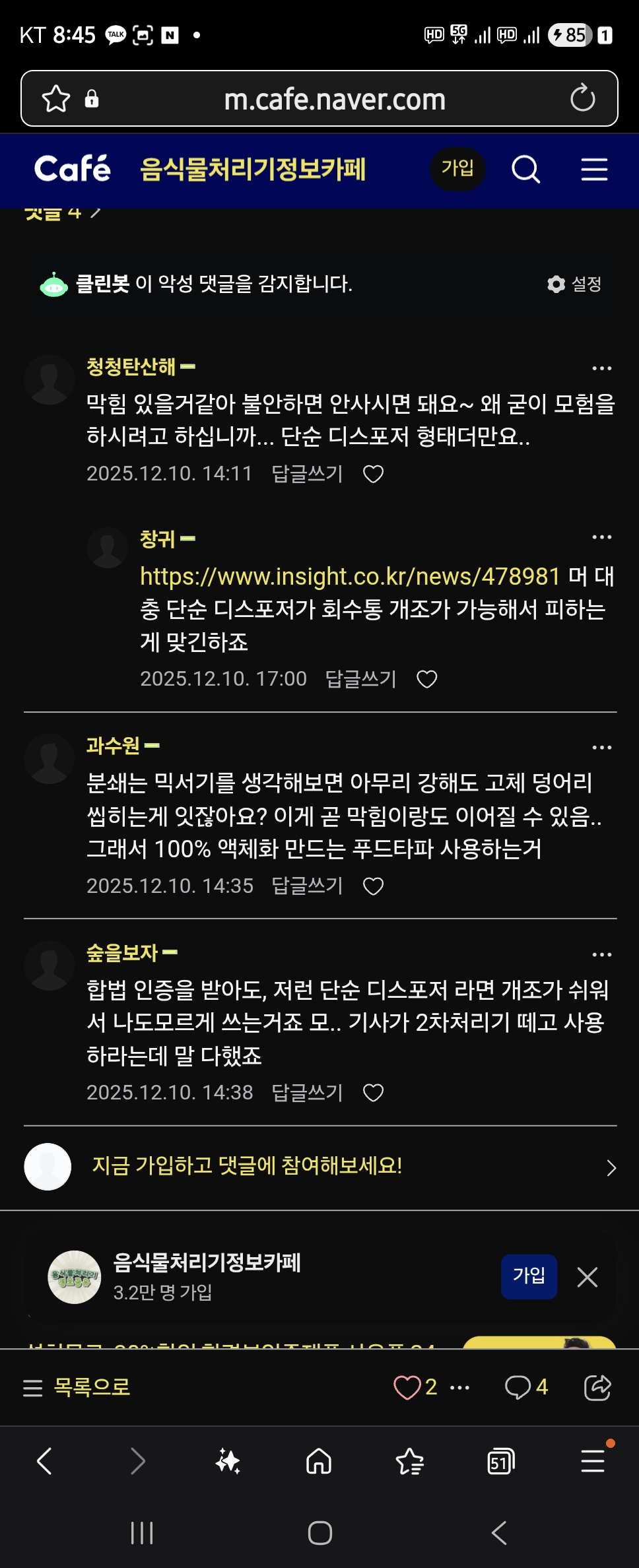The width and height of the screenshot is (639, 1568).
Task: Like 창귀's reply
Action: point(427,679)
